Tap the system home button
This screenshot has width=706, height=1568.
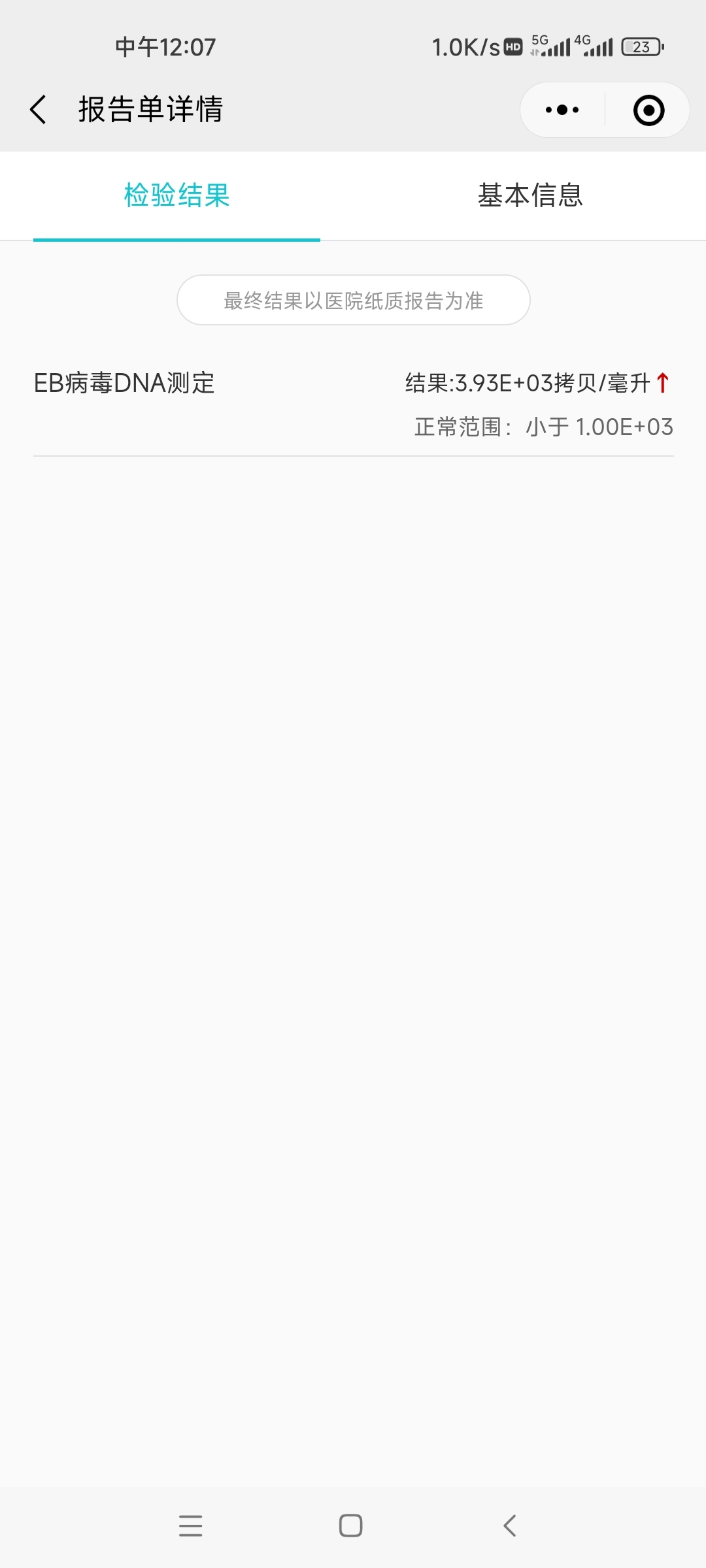(x=351, y=1526)
